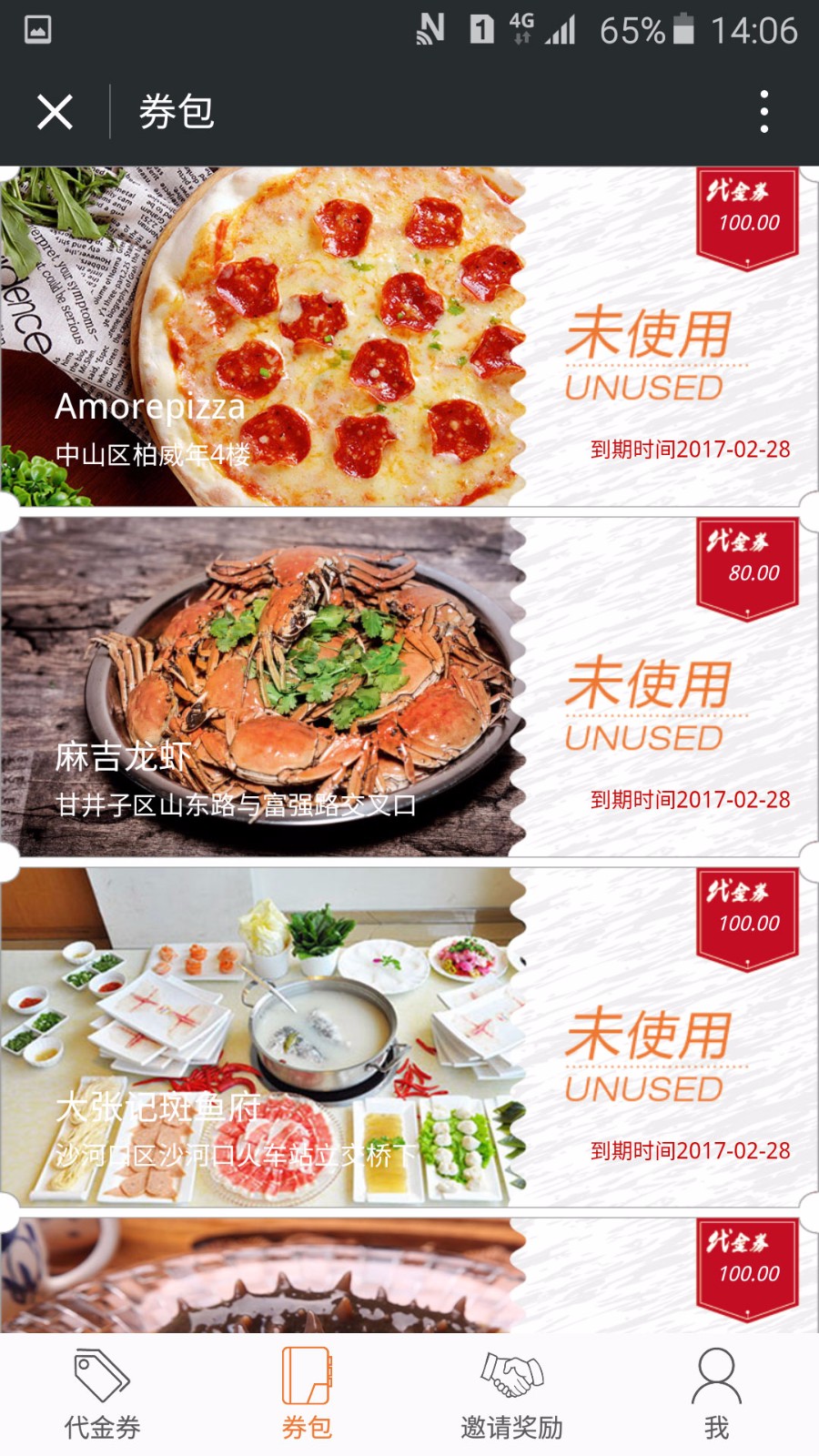Open the Amorepizza 100.00 voucher
Image resolution: width=819 pixels, height=1456 pixels.
[409, 337]
